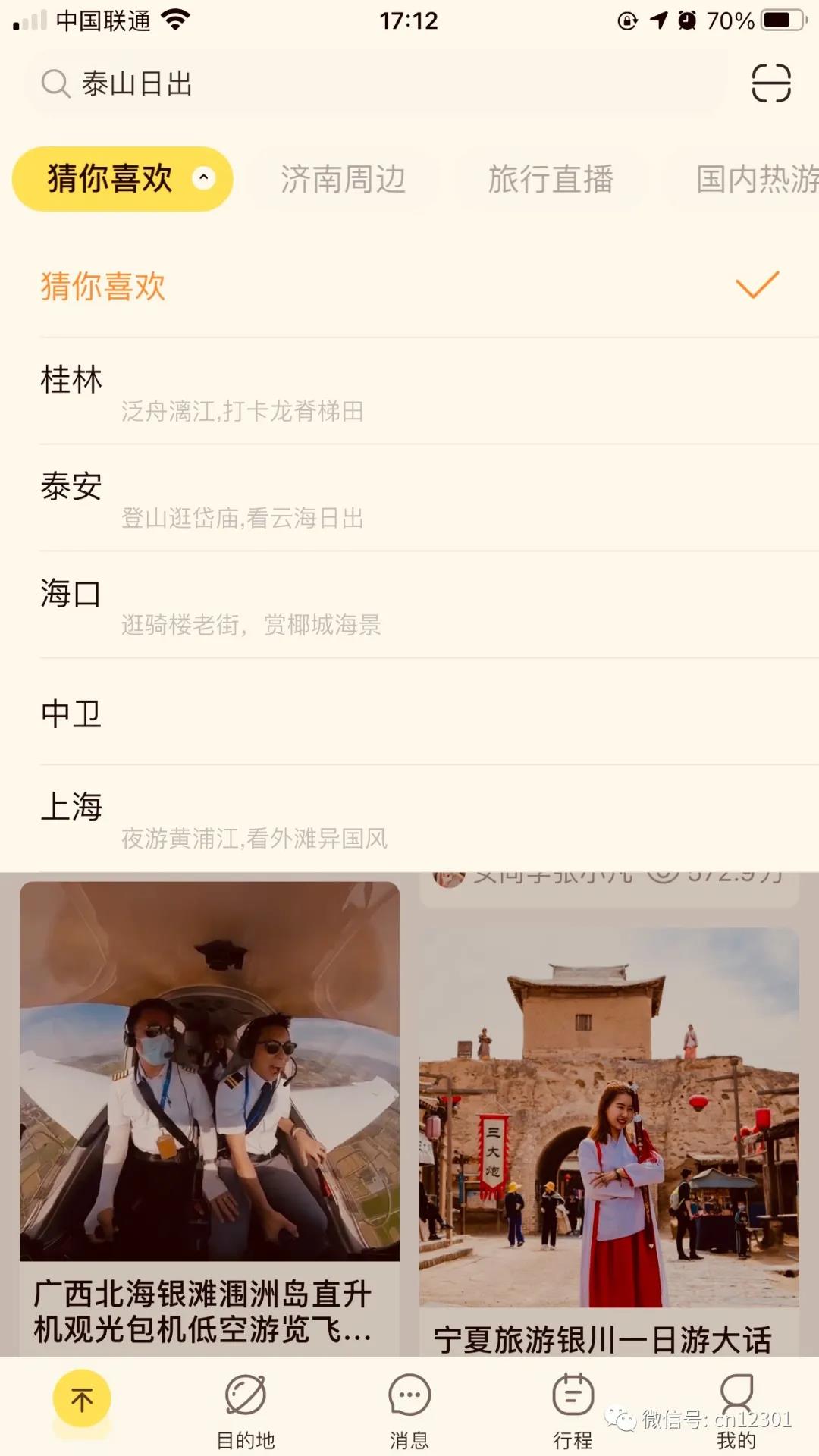Screen dimensions: 819x1456
Task: Switch to the 国内热游 tab
Action: pyautogui.click(x=755, y=180)
